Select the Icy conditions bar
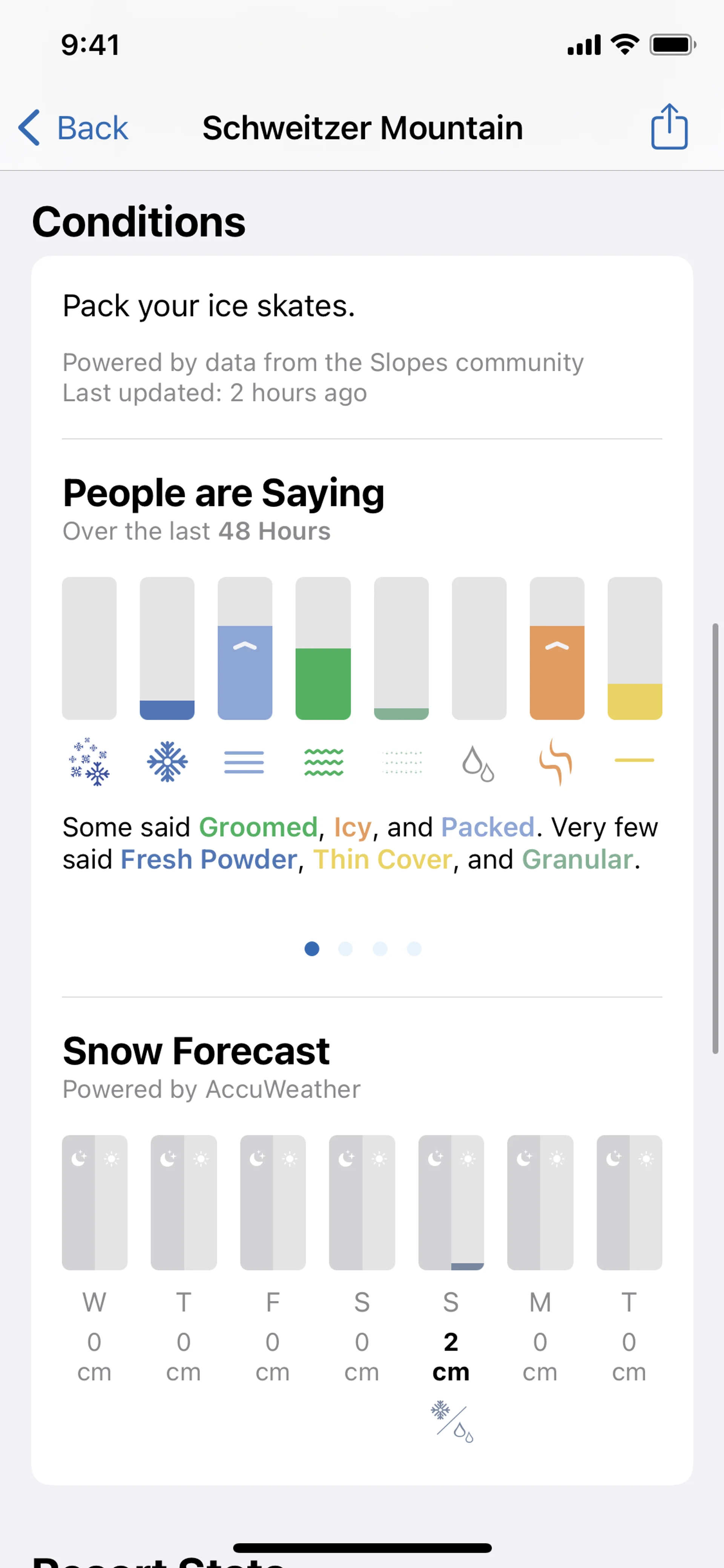724x1568 pixels. 557,648
